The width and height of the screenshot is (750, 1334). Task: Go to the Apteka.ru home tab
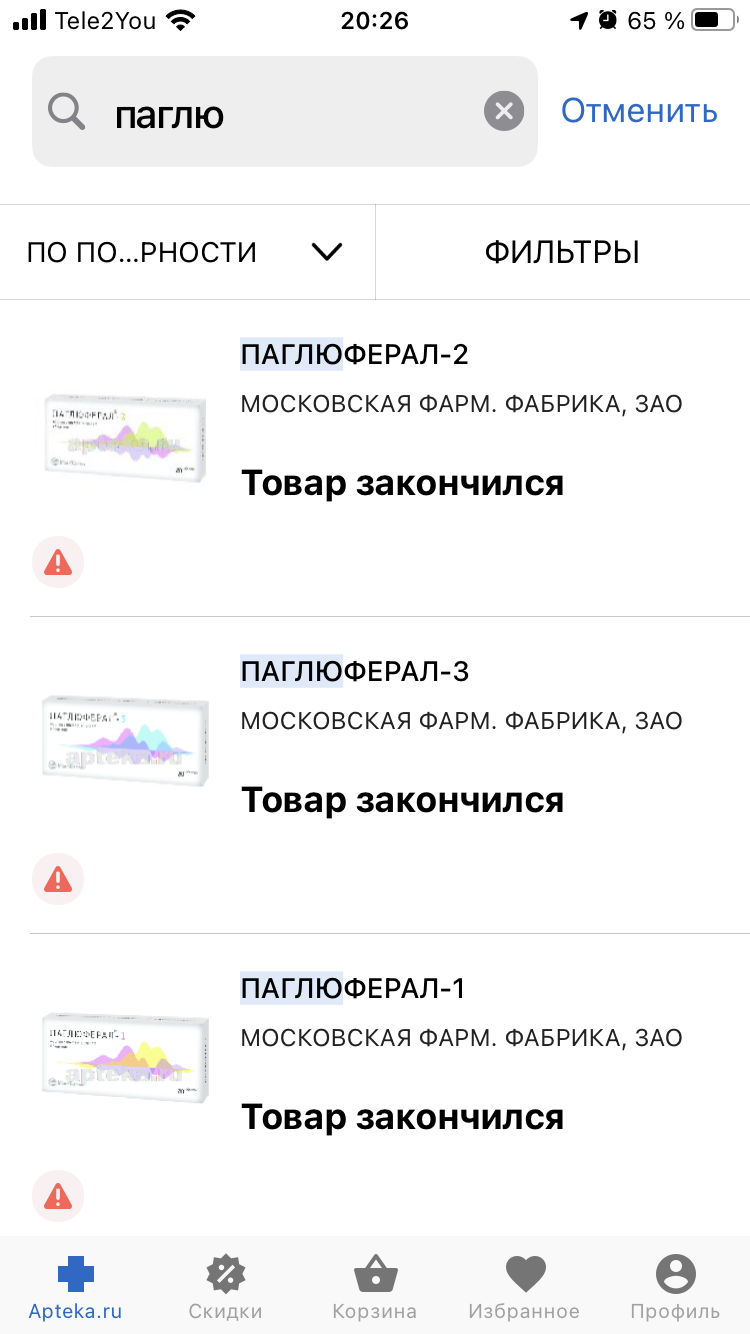75,1287
